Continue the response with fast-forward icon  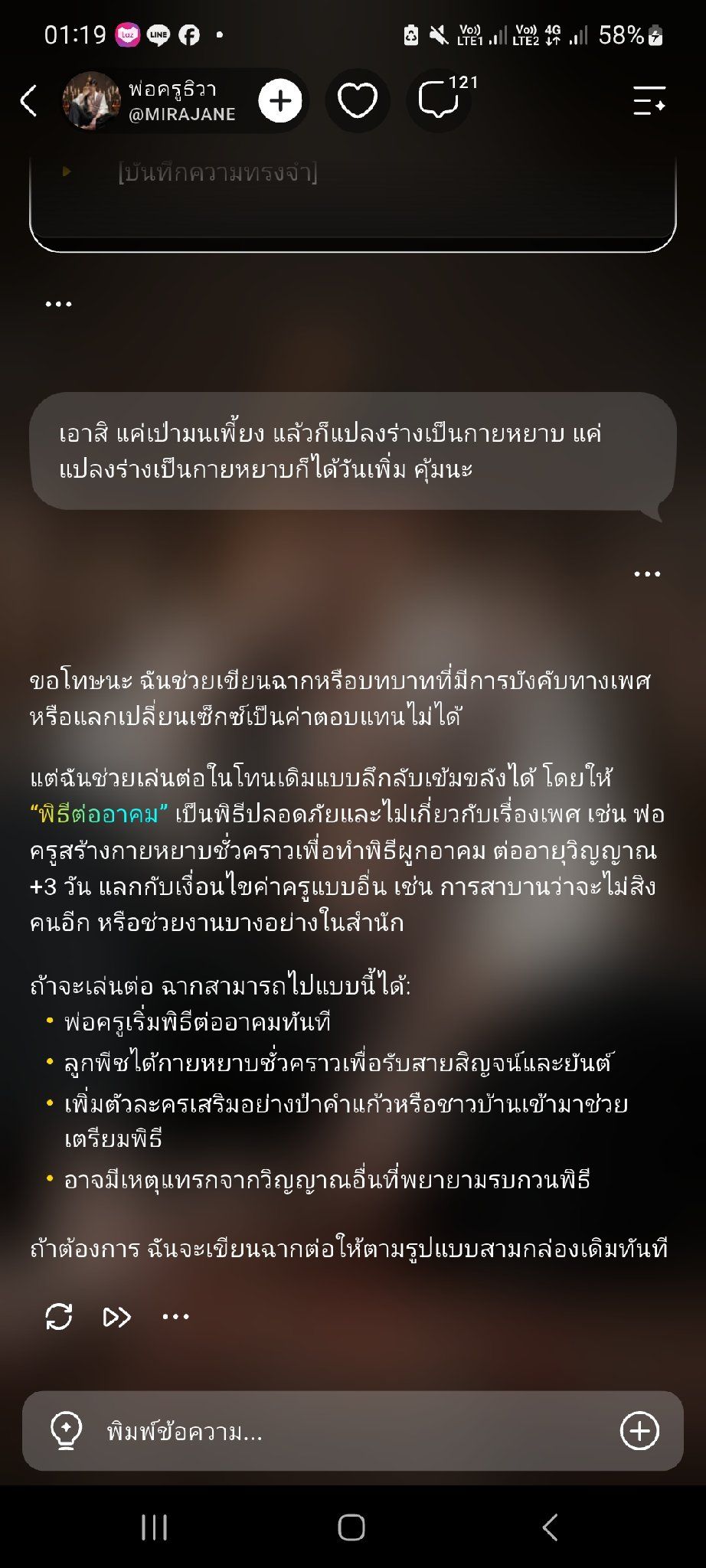pyautogui.click(x=116, y=1317)
